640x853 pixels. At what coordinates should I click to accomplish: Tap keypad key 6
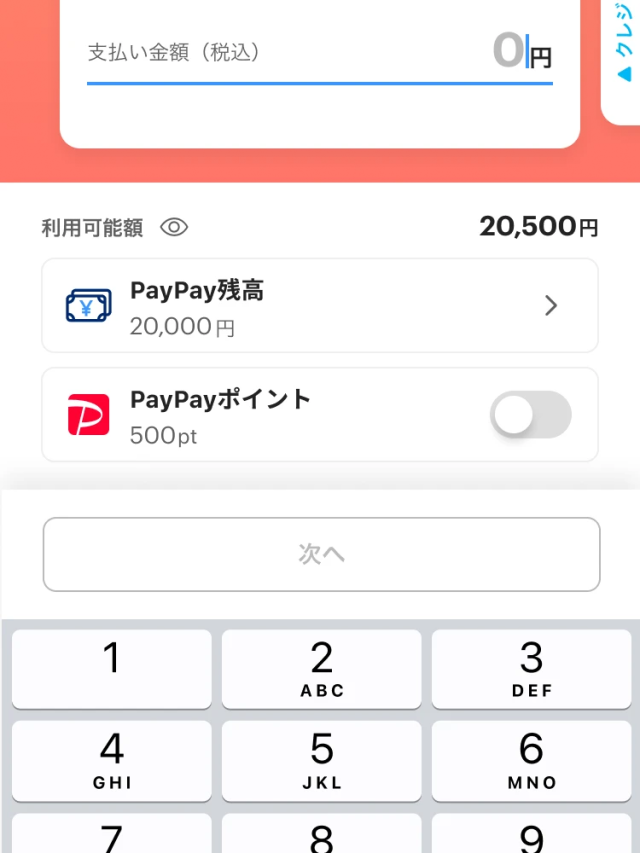(x=531, y=760)
